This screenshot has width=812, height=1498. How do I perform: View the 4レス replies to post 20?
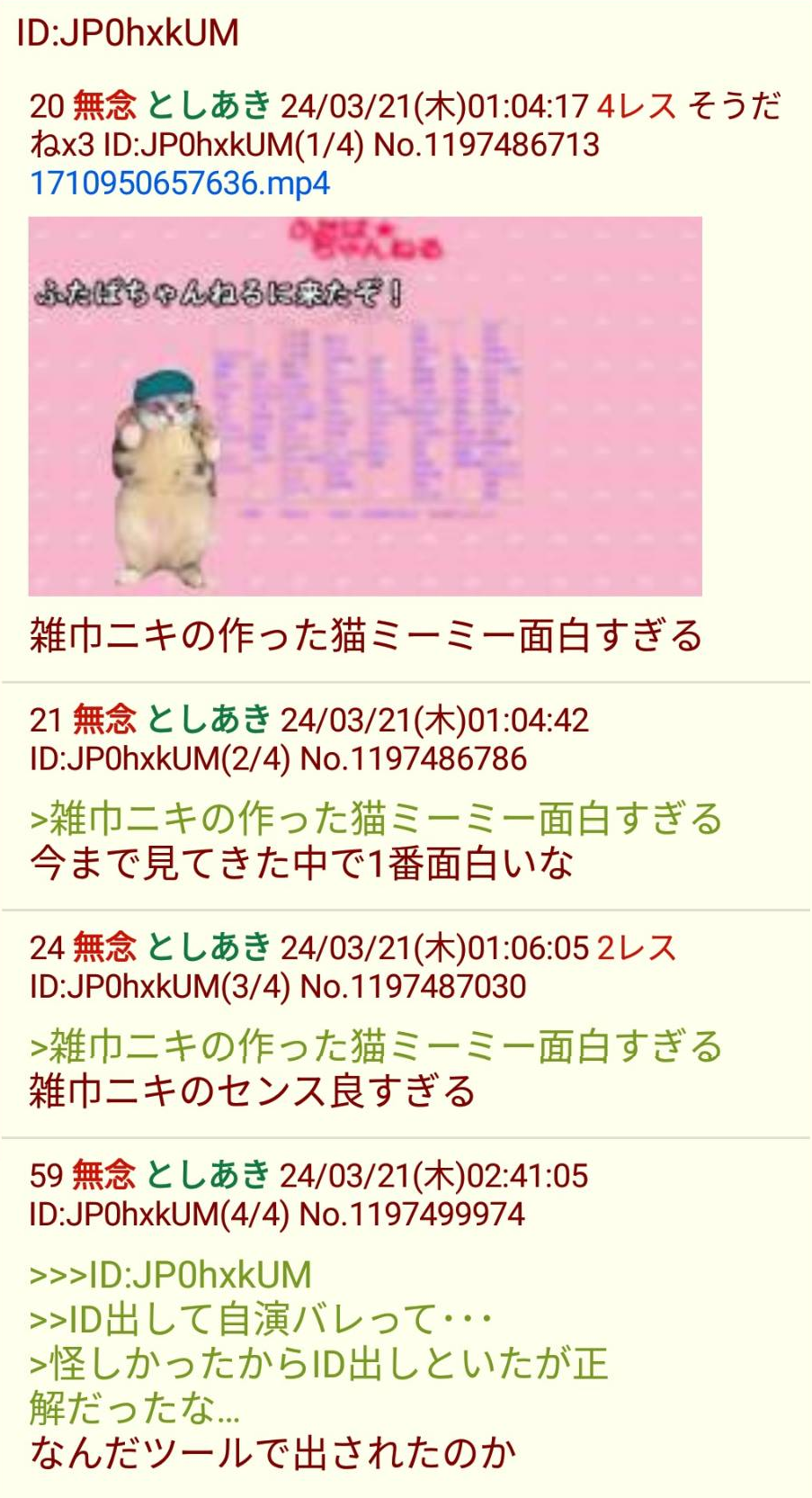pyautogui.click(x=636, y=106)
